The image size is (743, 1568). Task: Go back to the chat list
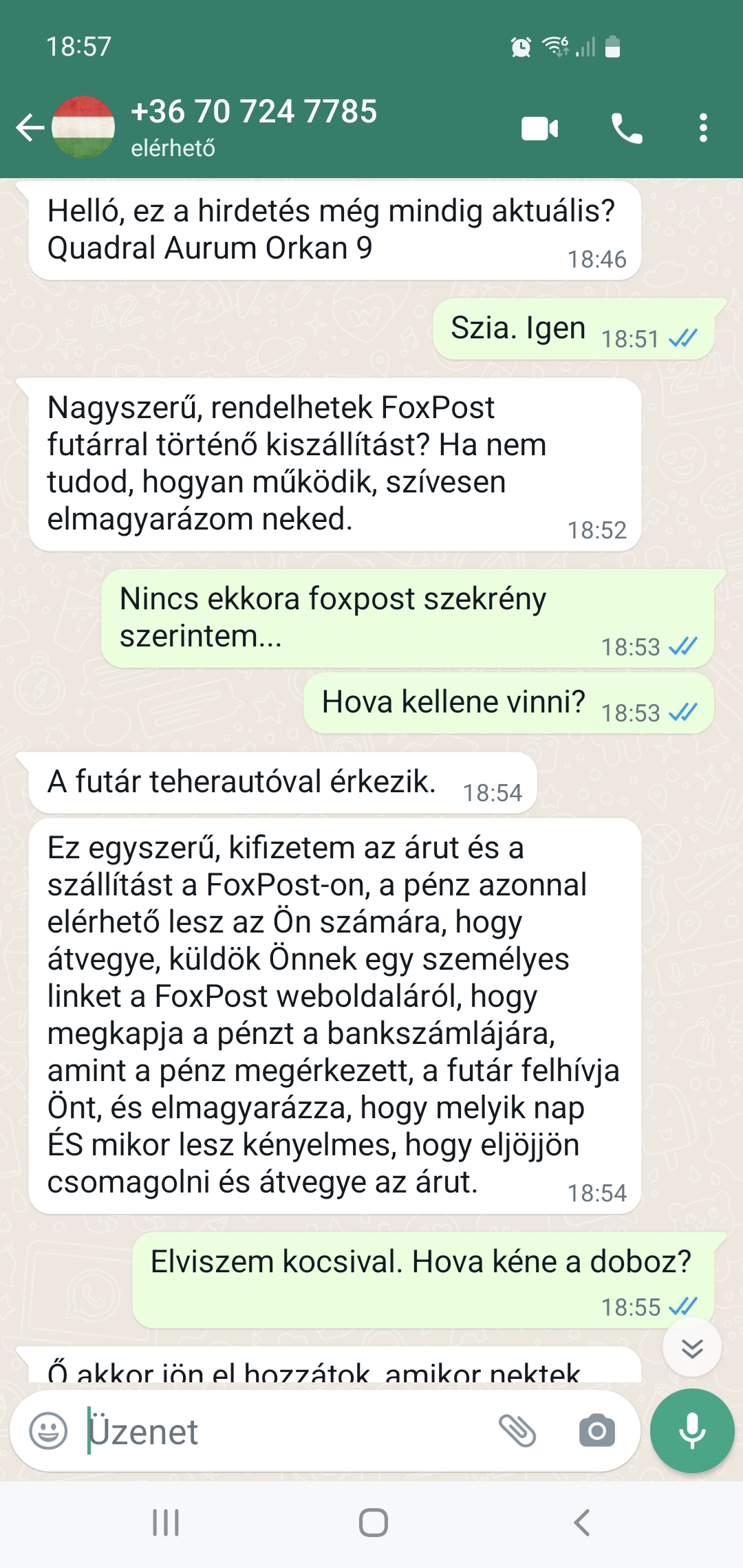(30, 128)
